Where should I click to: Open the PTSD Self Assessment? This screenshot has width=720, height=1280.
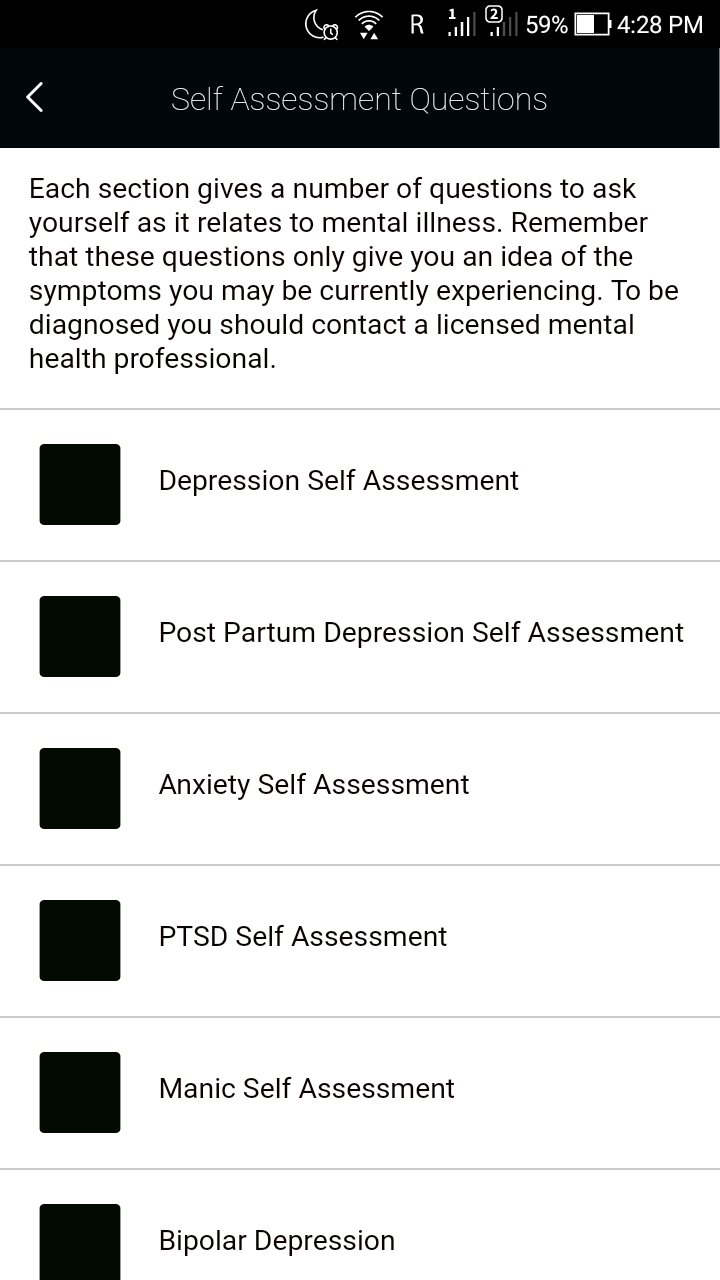click(x=302, y=938)
